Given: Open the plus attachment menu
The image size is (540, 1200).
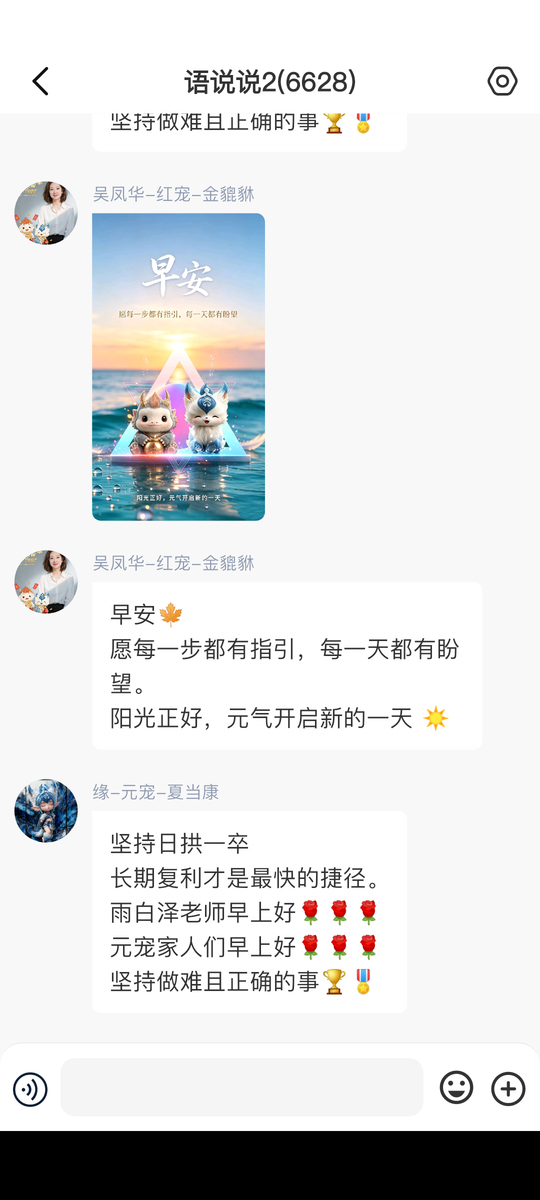Looking at the screenshot, I should pos(508,1088).
